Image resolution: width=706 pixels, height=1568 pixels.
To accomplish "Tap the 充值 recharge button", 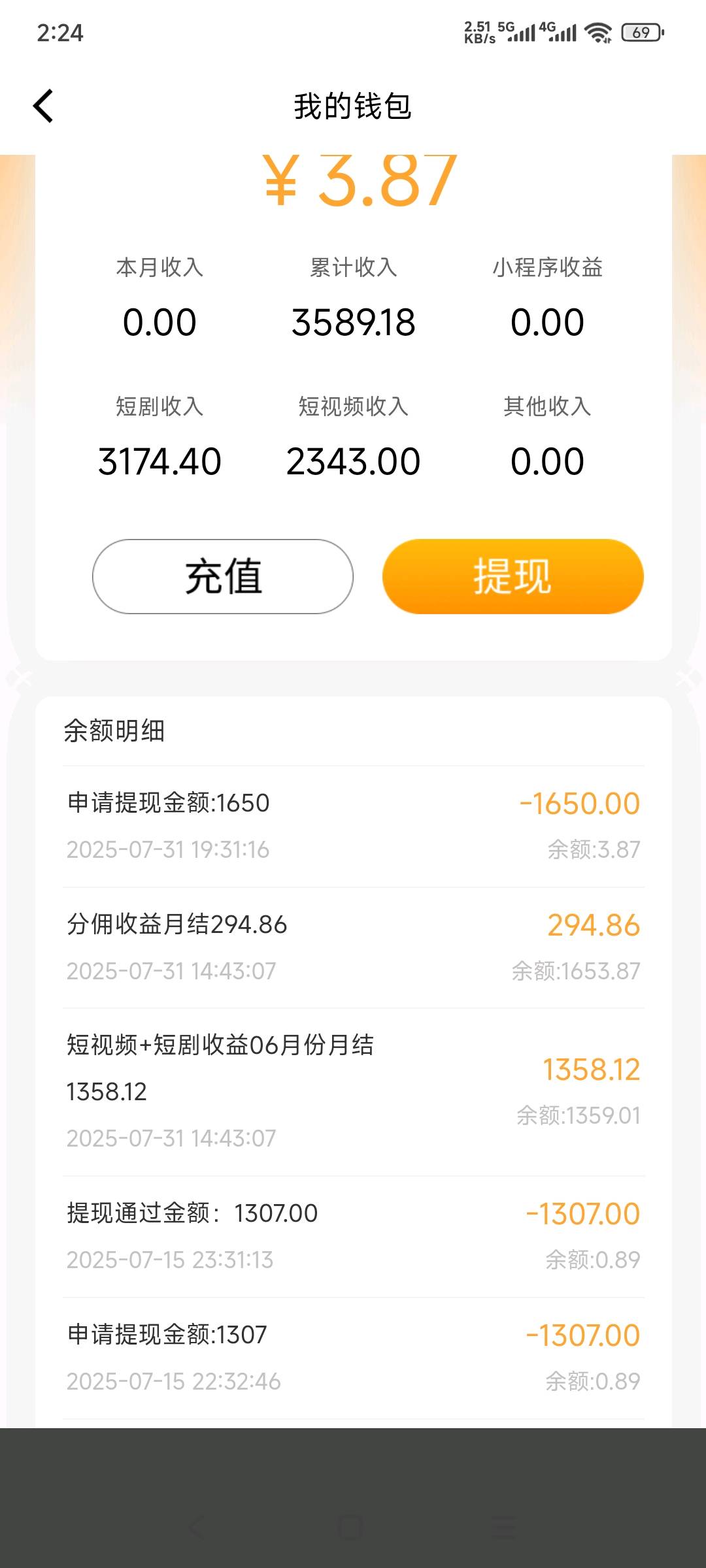I will 223,576.
